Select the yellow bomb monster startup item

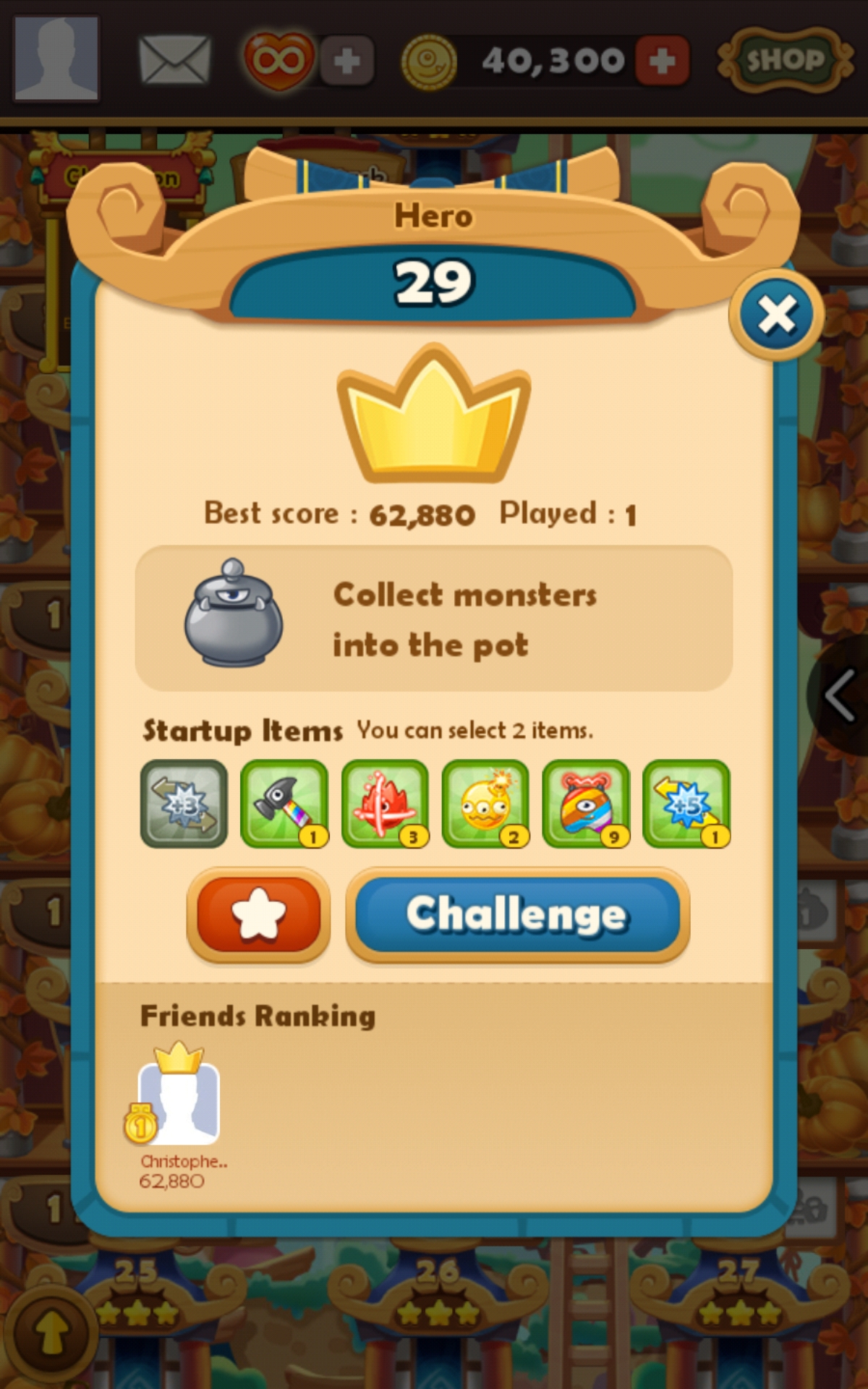click(485, 803)
